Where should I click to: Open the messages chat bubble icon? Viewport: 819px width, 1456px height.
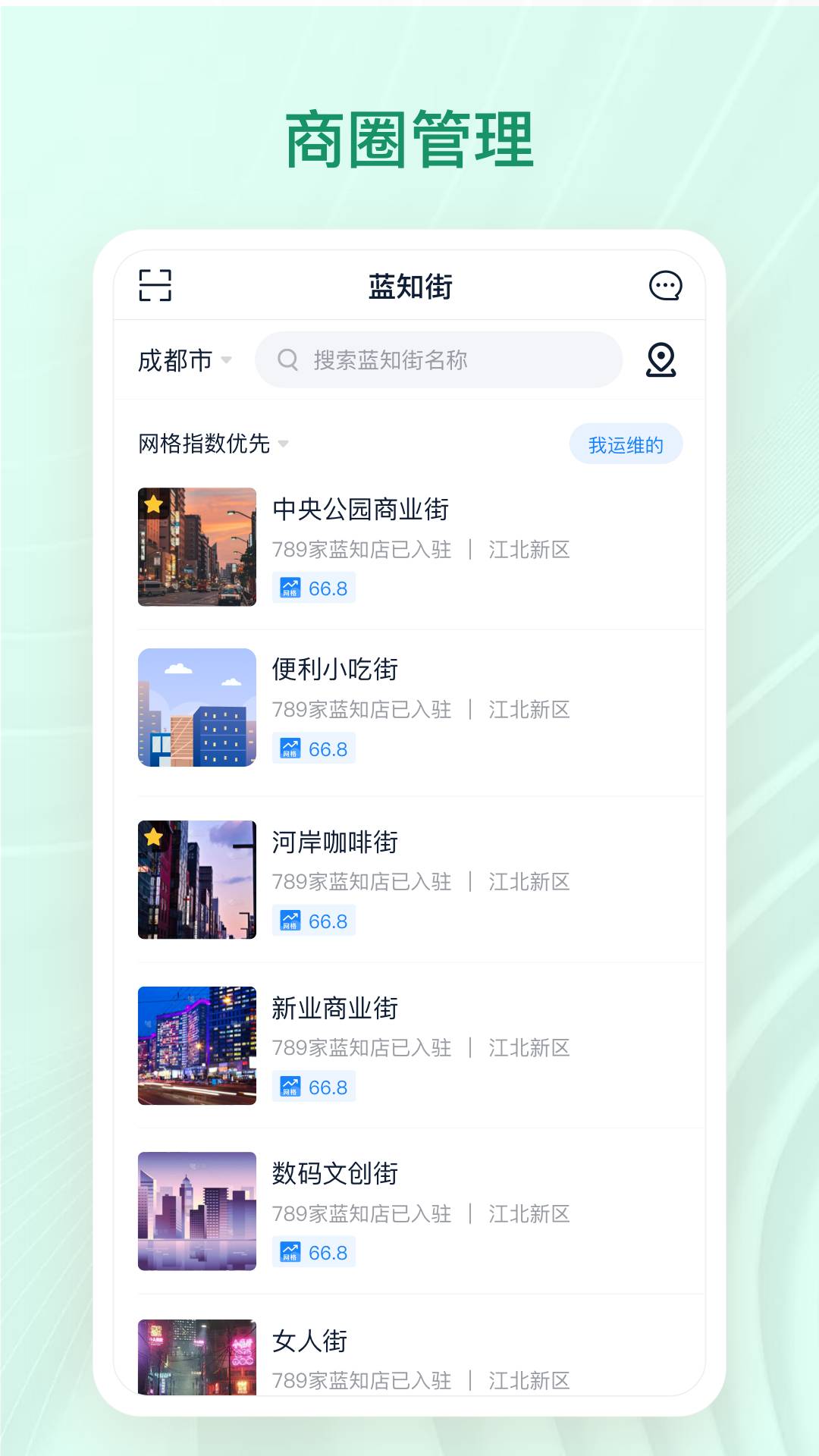(x=664, y=286)
